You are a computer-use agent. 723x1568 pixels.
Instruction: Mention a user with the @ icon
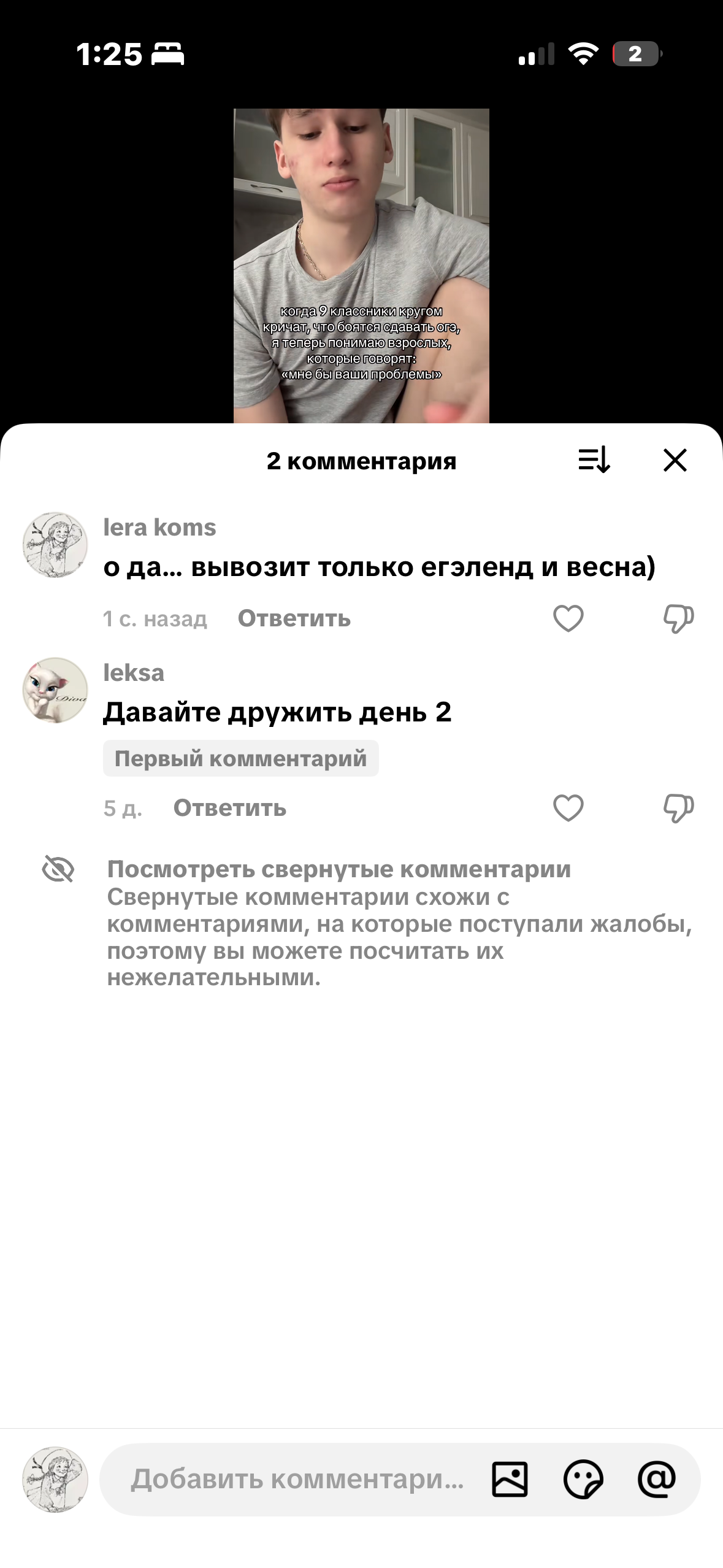[657, 1479]
